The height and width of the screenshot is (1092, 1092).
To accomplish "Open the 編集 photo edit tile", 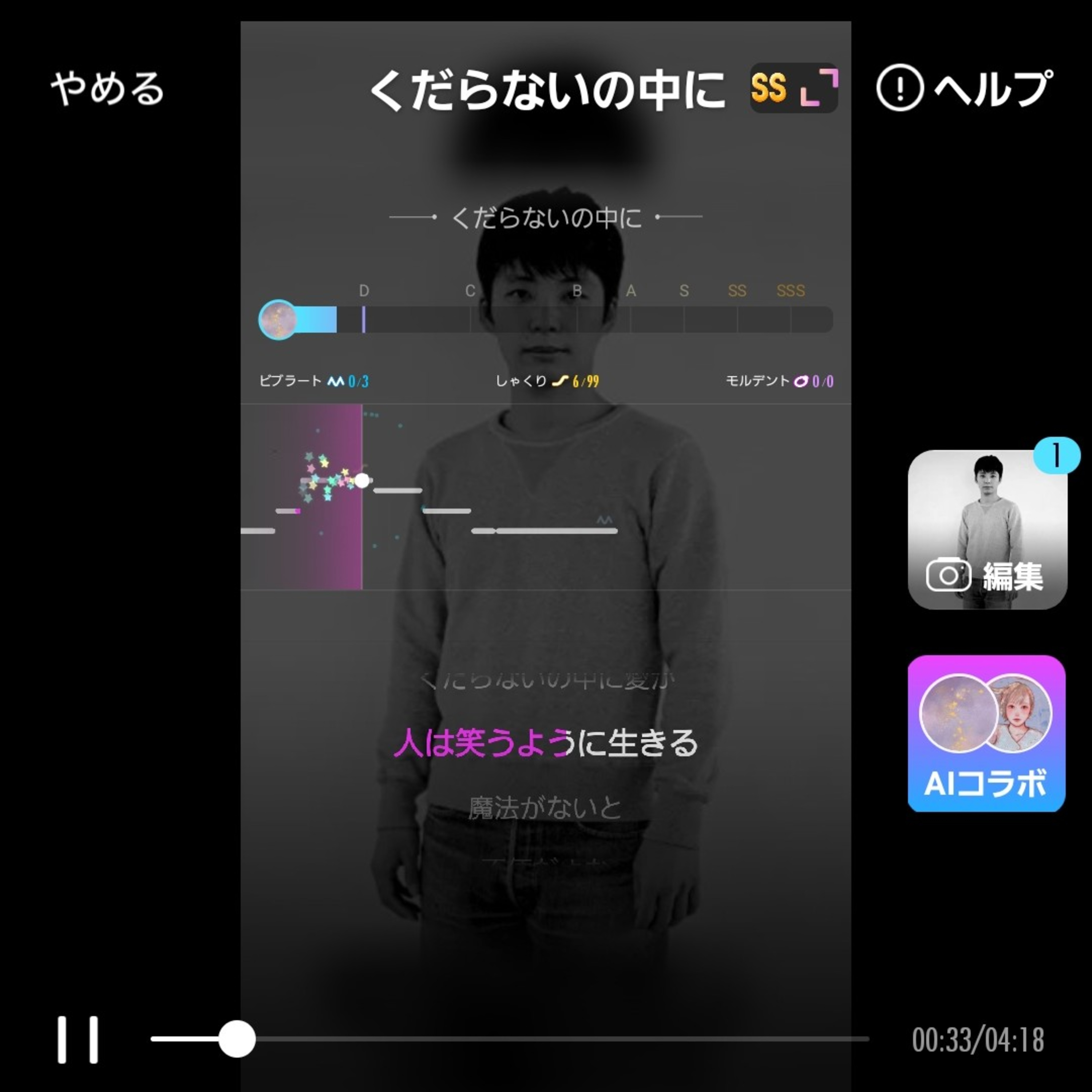I will (988, 530).
